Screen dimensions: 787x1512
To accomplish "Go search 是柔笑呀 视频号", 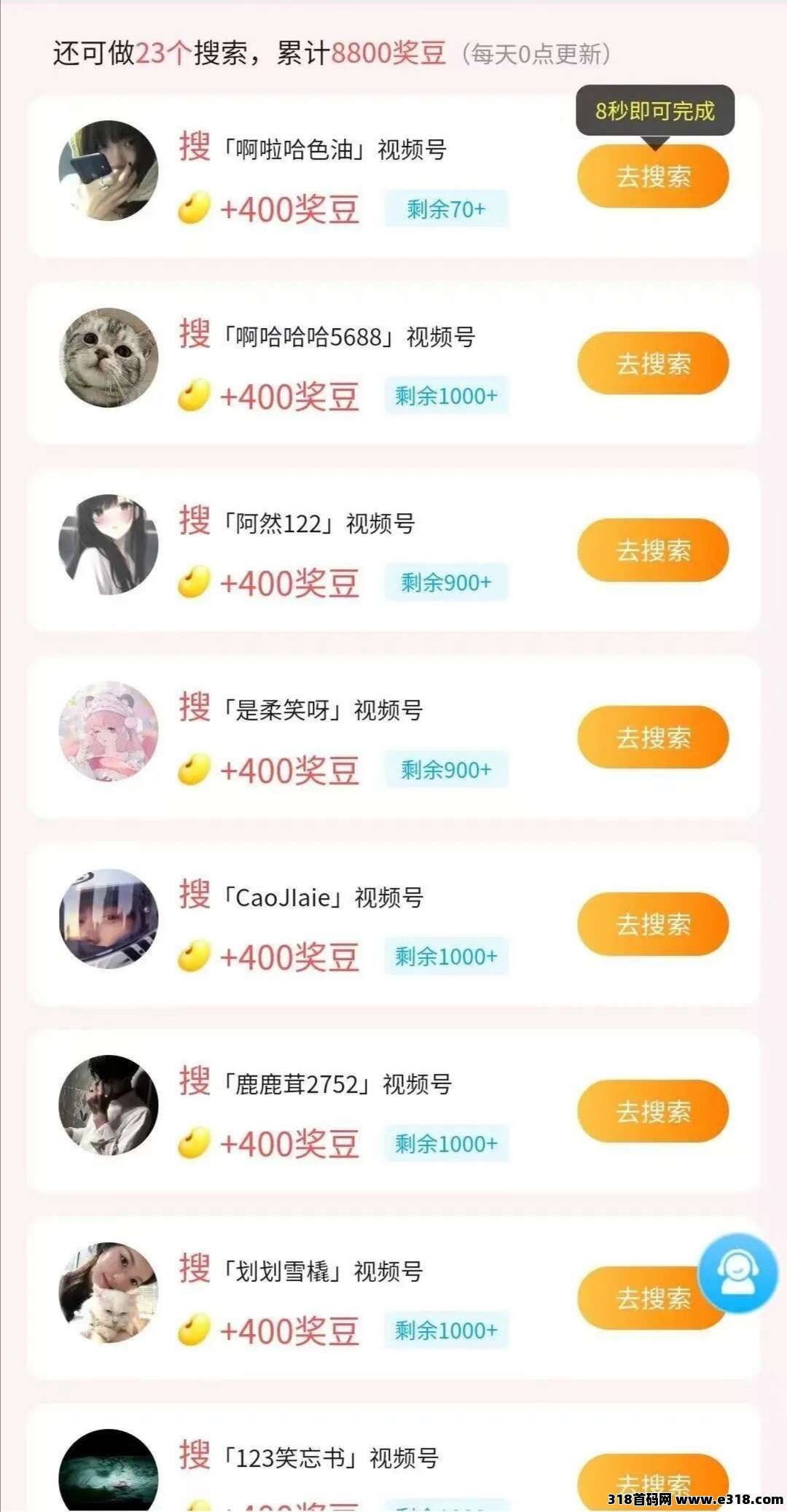I will pyautogui.click(x=653, y=737).
